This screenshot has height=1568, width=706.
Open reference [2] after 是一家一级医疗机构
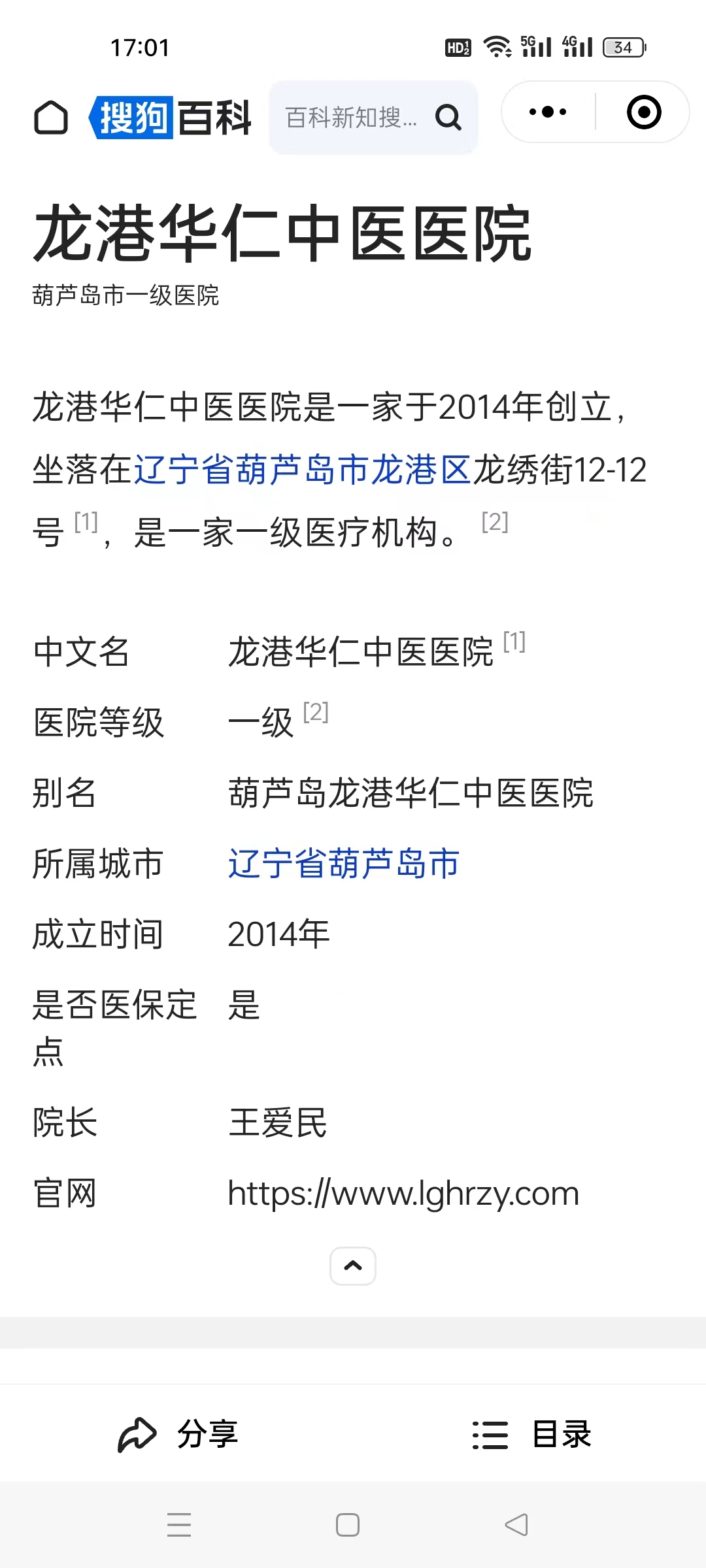[495, 522]
